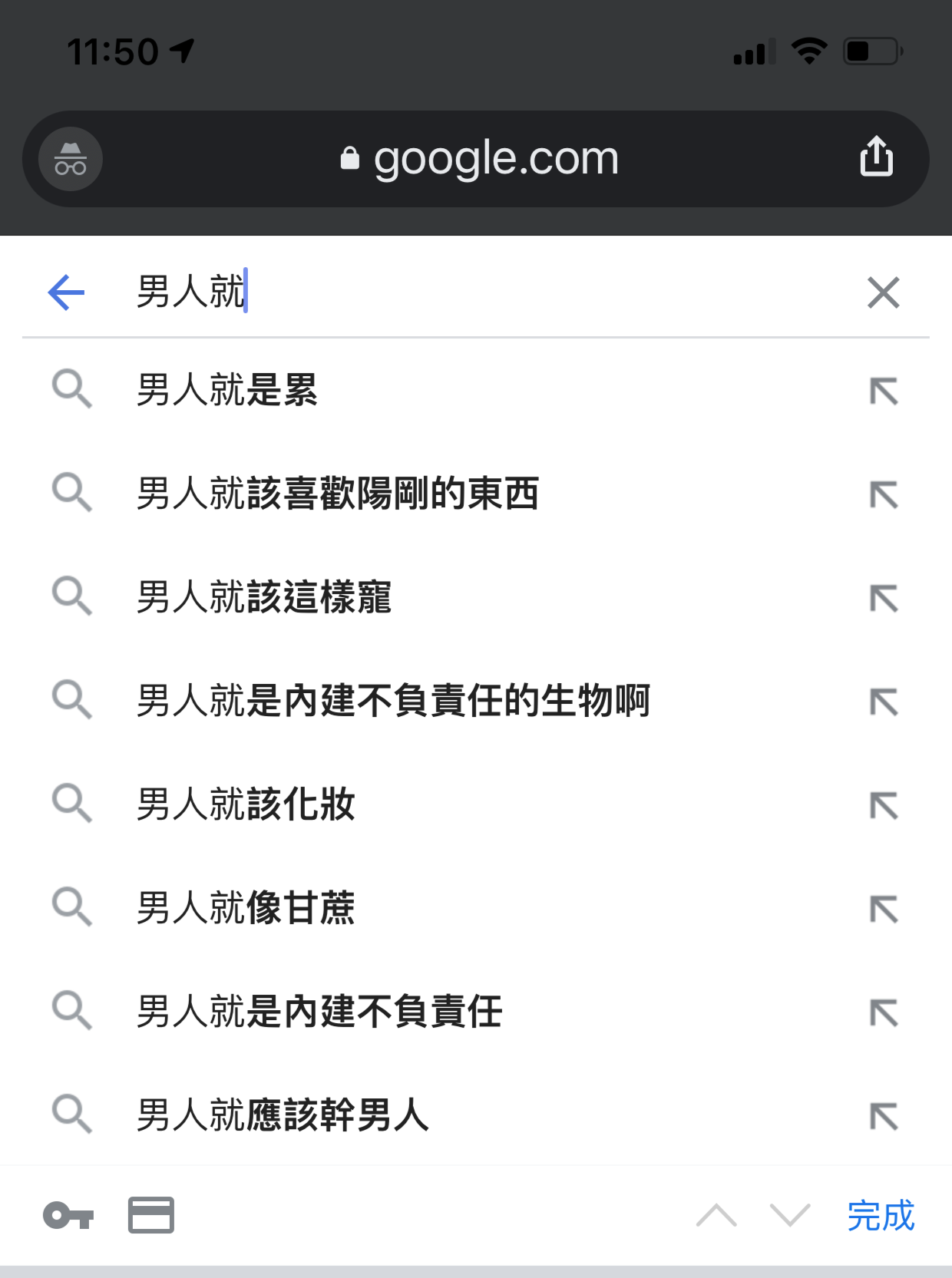Image resolution: width=952 pixels, height=1278 pixels.
Task: Go back with the blue arrow
Action: (x=67, y=292)
